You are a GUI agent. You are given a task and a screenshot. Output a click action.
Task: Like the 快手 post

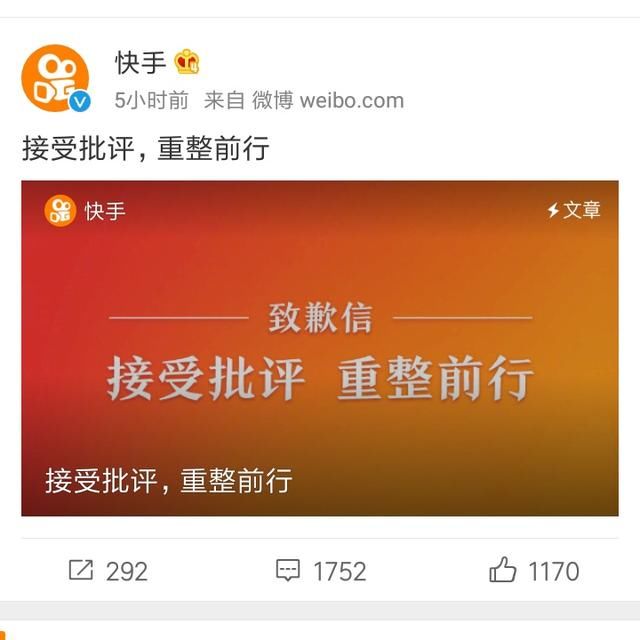pos(534,571)
